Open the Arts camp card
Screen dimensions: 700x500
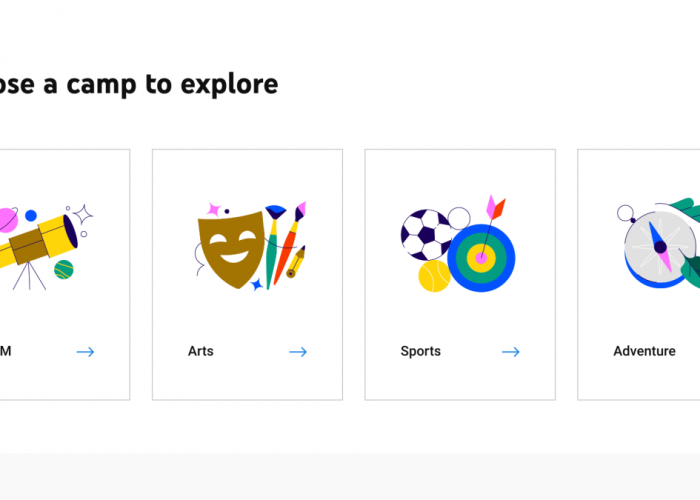tap(247, 275)
